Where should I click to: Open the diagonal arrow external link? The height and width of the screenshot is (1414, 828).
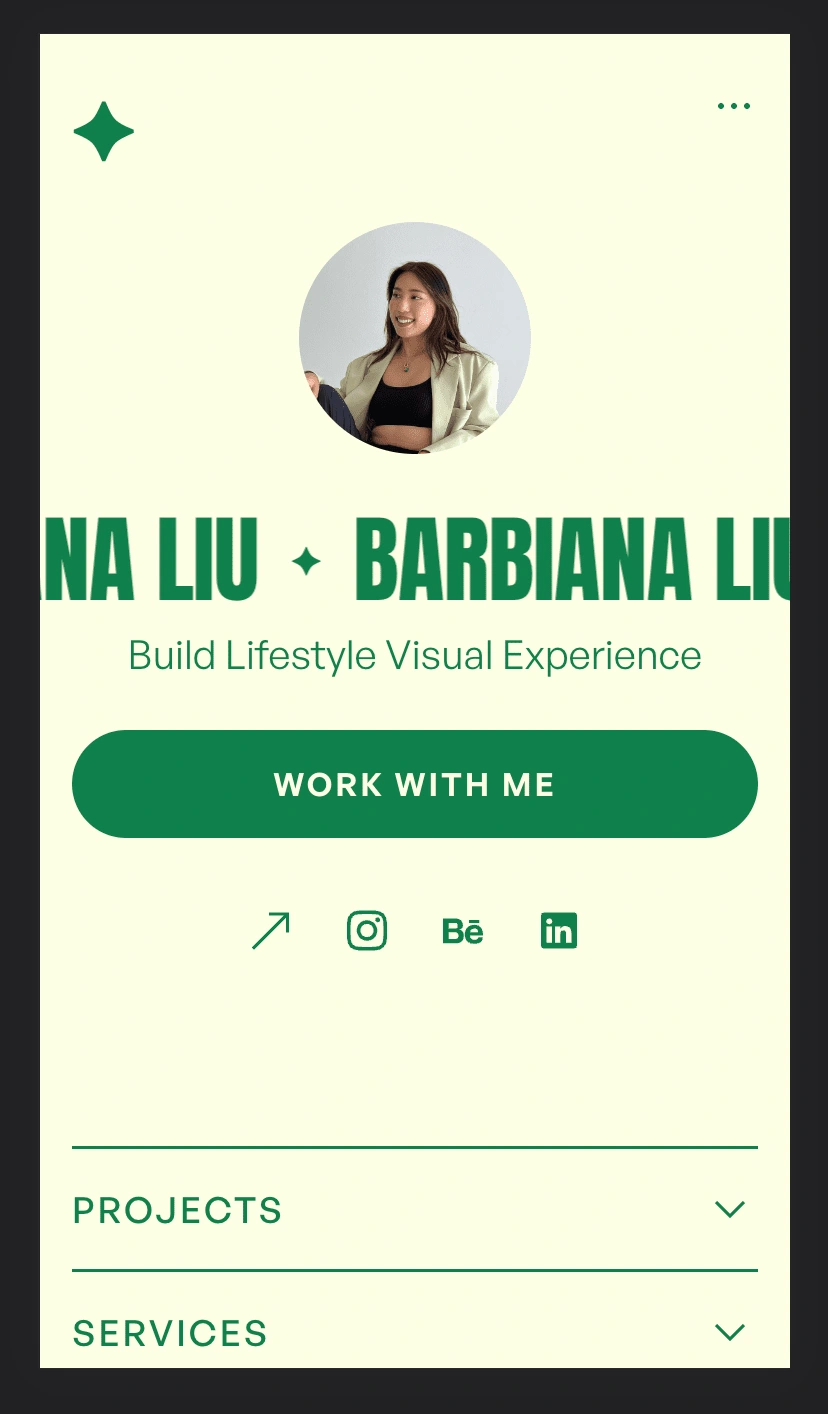(x=271, y=931)
